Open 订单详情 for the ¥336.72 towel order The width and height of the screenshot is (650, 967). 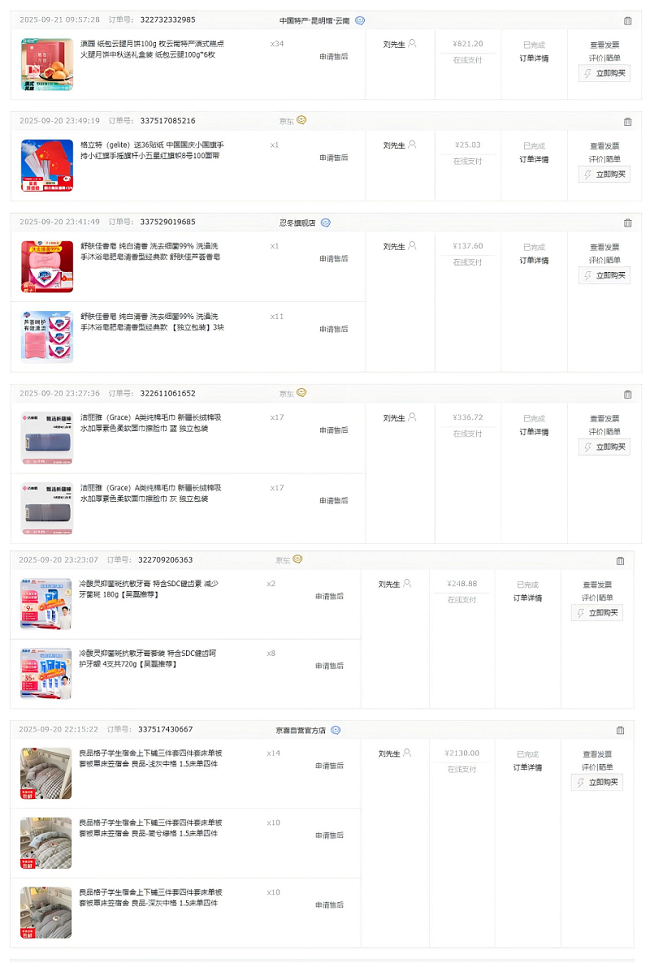[x=533, y=431]
